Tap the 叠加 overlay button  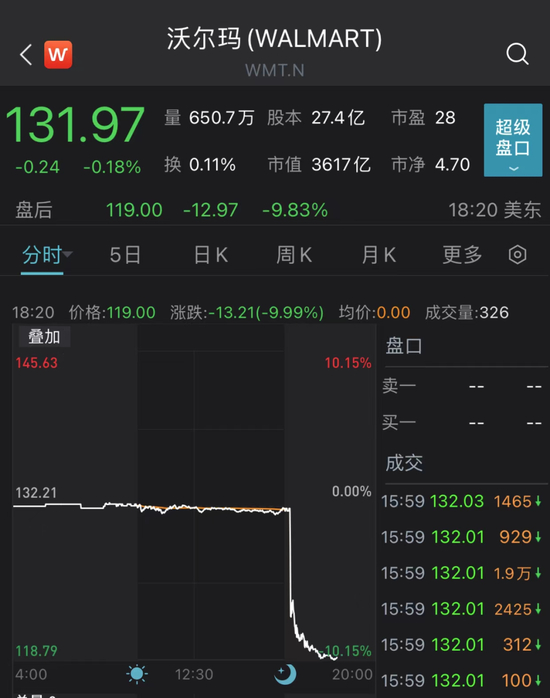[44, 337]
